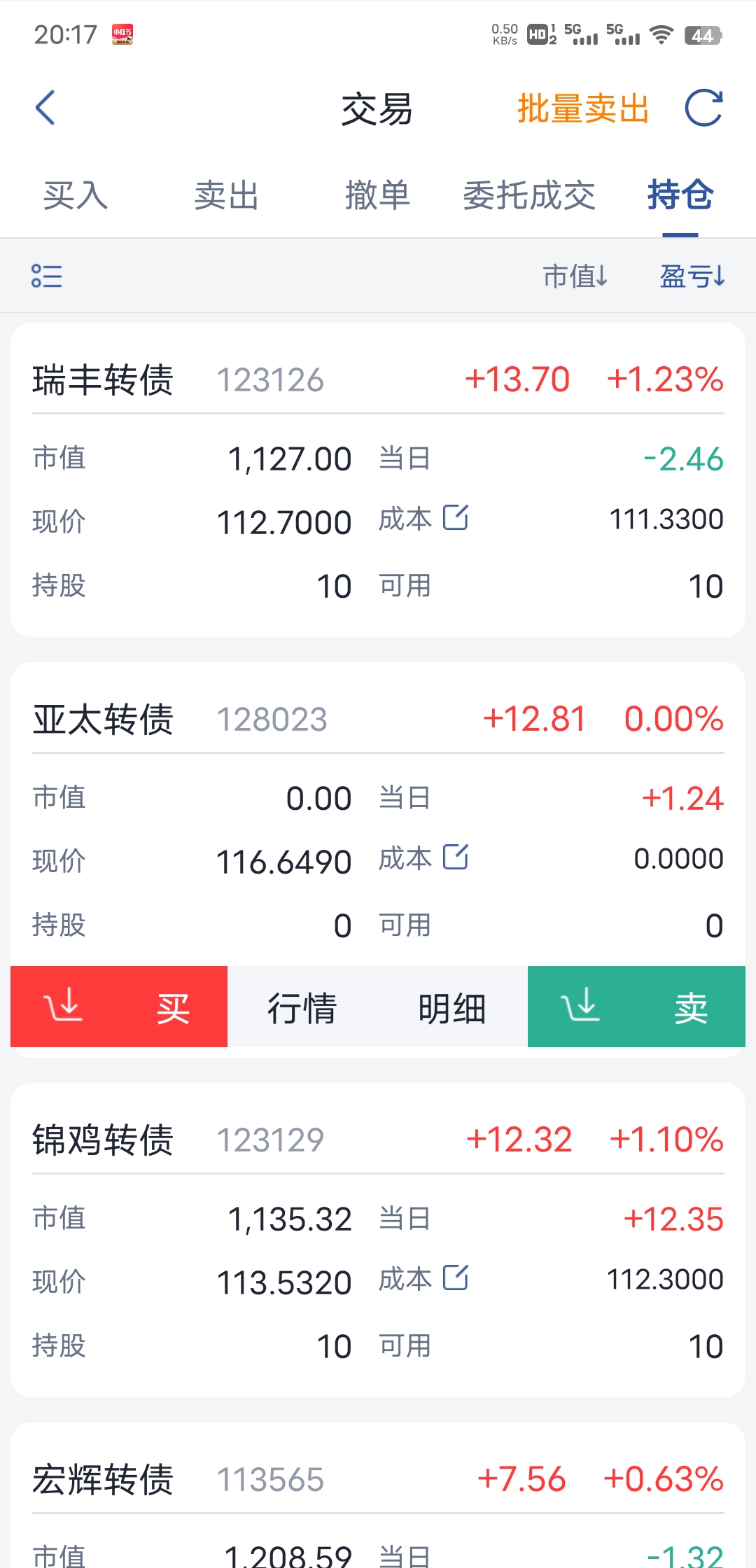Tap 卖 to sell 亚太转债
This screenshot has height=1568, width=756.
point(636,1007)
